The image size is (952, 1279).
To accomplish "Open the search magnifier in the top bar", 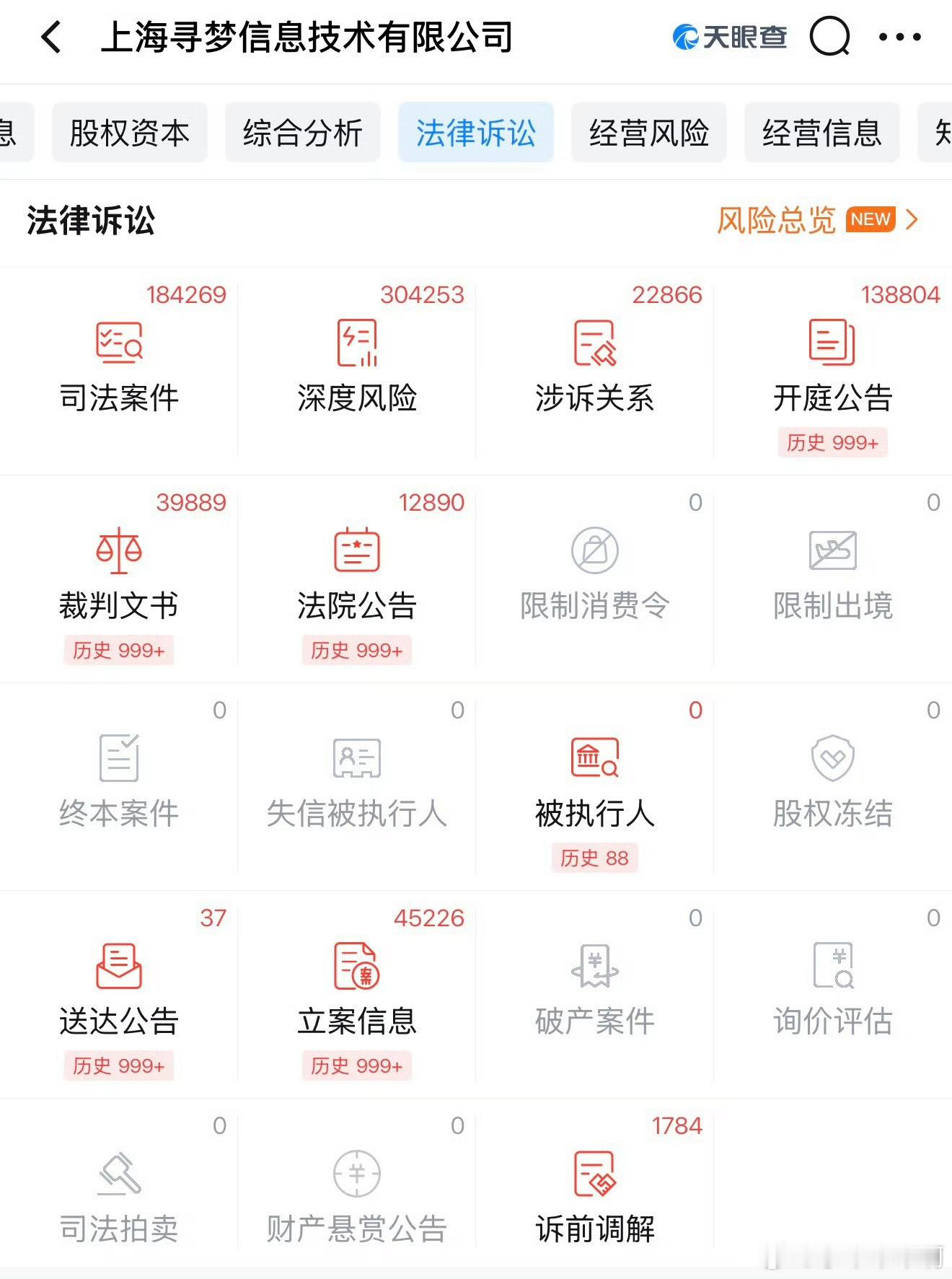I will pyautogui.click(x=832, y=36).
